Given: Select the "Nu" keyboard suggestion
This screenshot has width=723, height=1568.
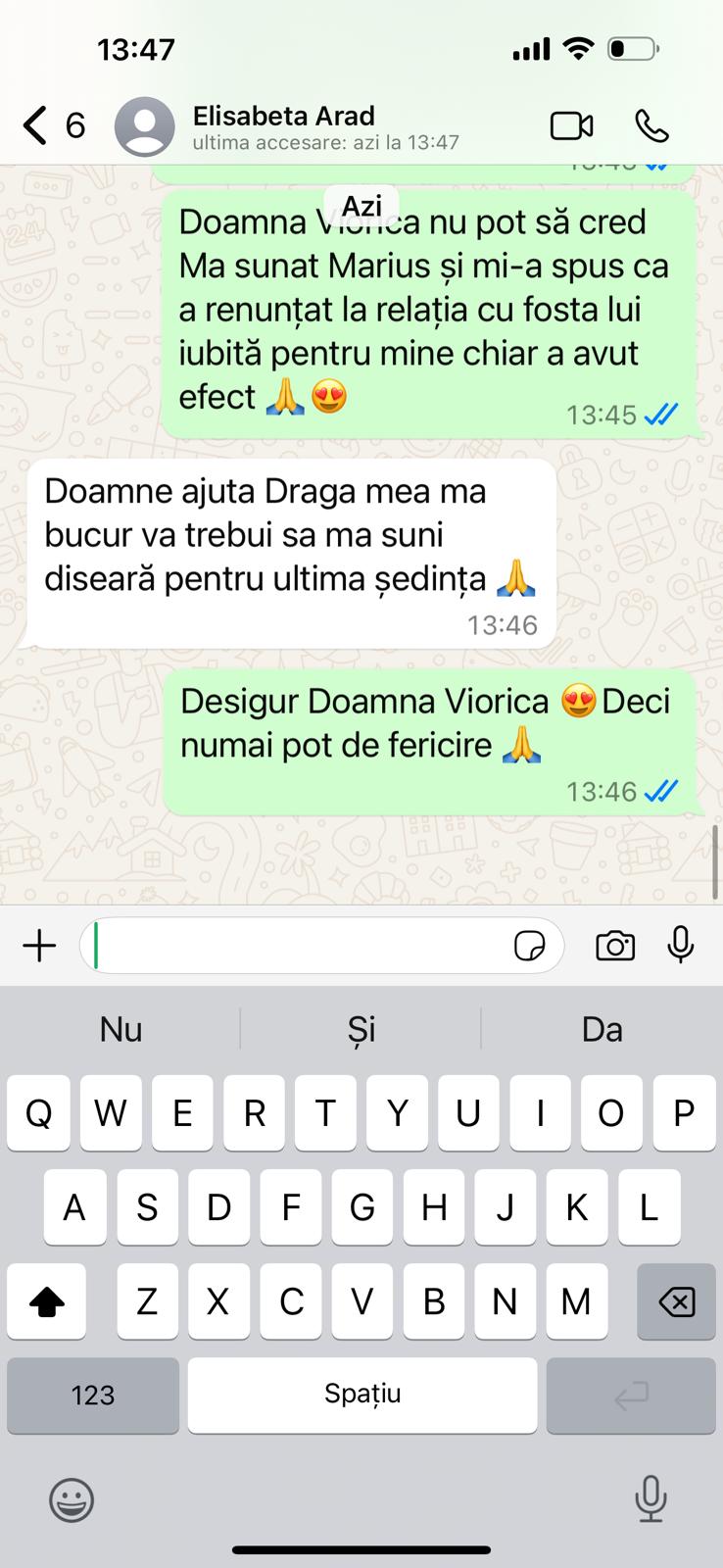Looking at the screenshot, I should (x=120, y=1029).
